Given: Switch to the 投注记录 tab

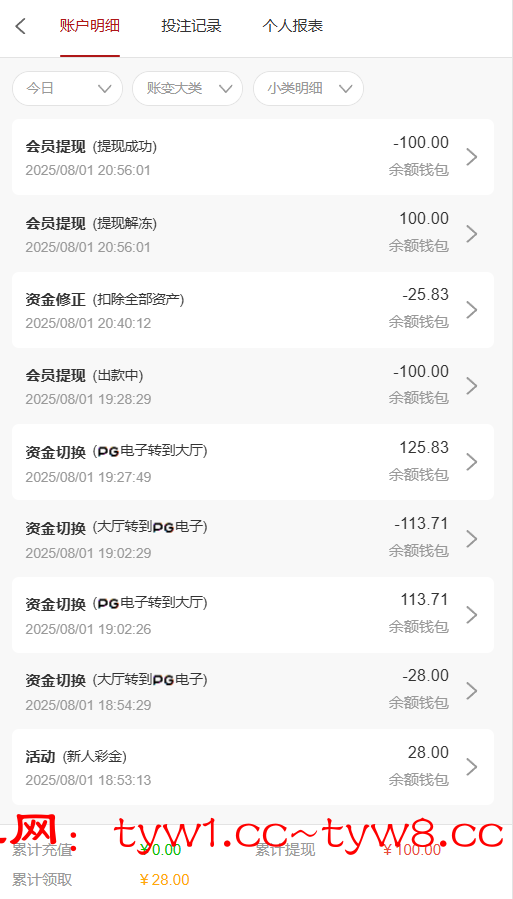Looking at the screenshot, I should click(x=191, y=26).
